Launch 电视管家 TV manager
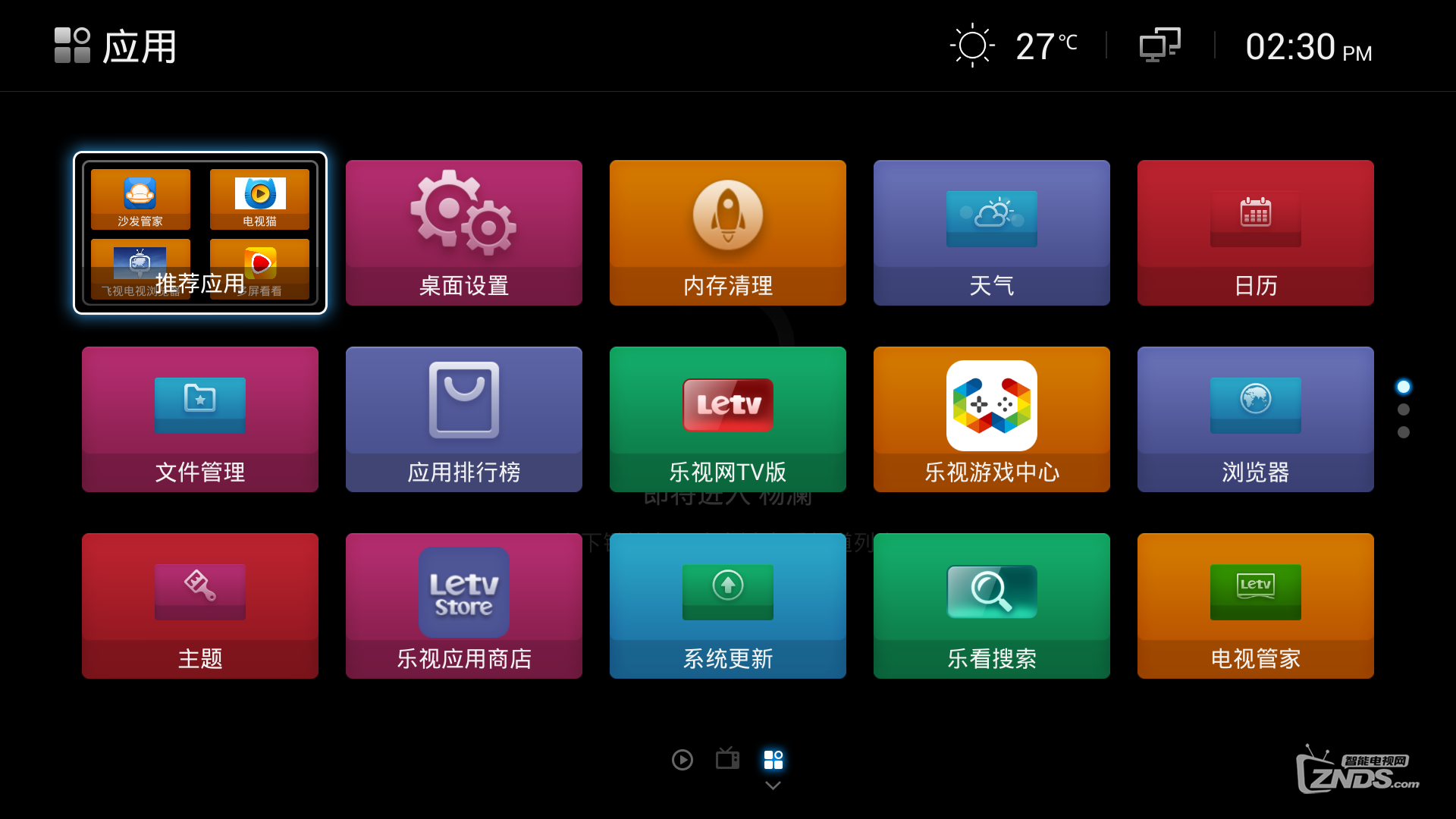This screenshot has width=1456, height=819. [1256, 606]
